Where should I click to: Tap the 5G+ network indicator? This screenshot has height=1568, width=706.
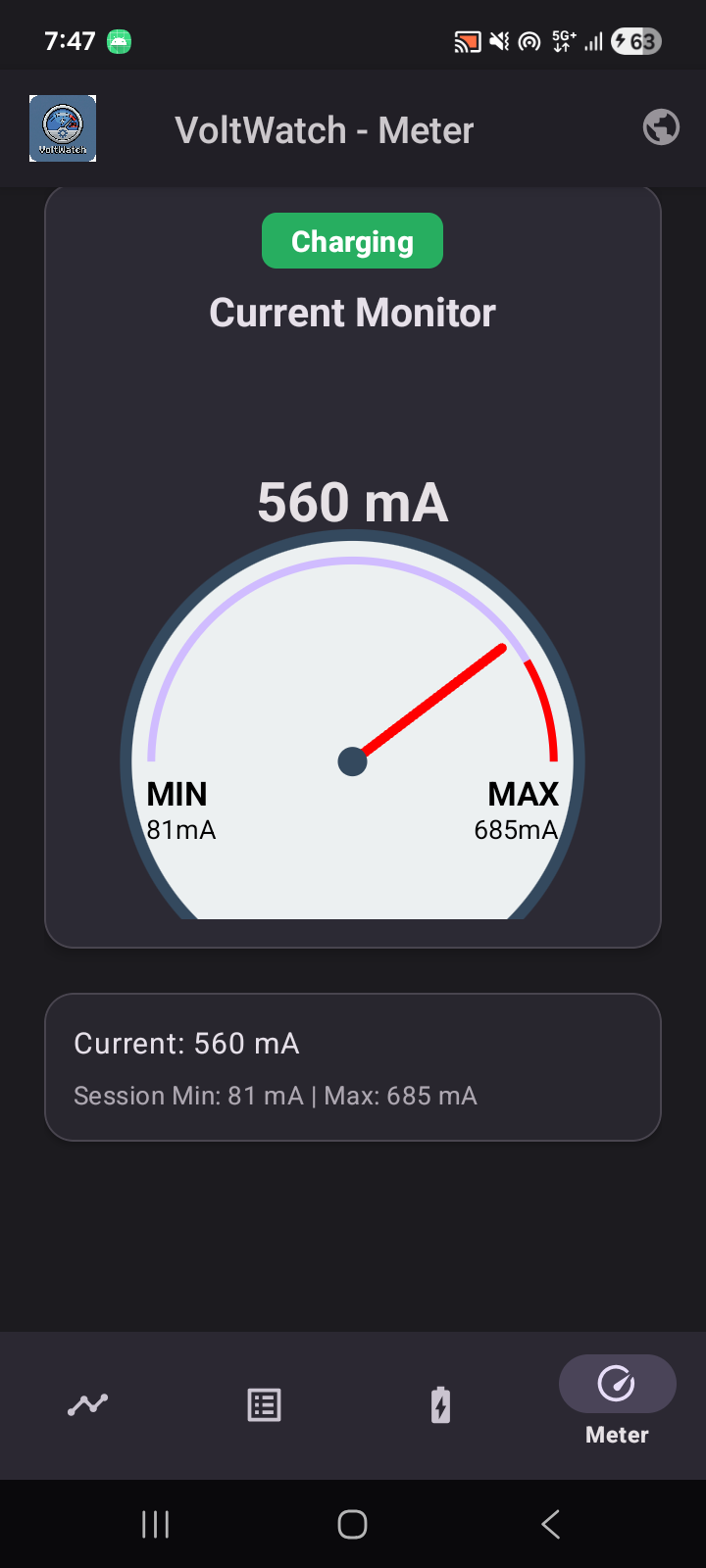point(562,41)
